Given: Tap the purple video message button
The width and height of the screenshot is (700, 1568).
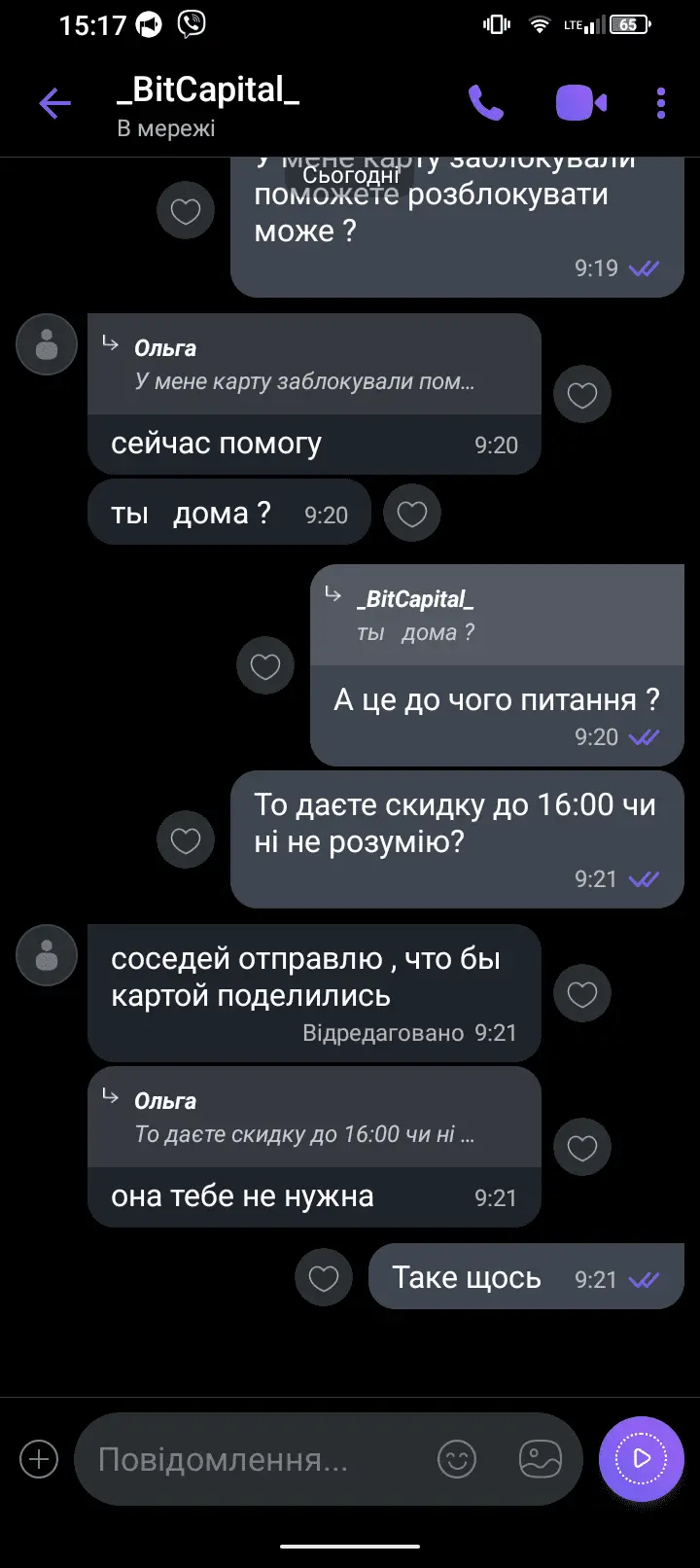Looking at the screenshot, I should click(642, 1458).
